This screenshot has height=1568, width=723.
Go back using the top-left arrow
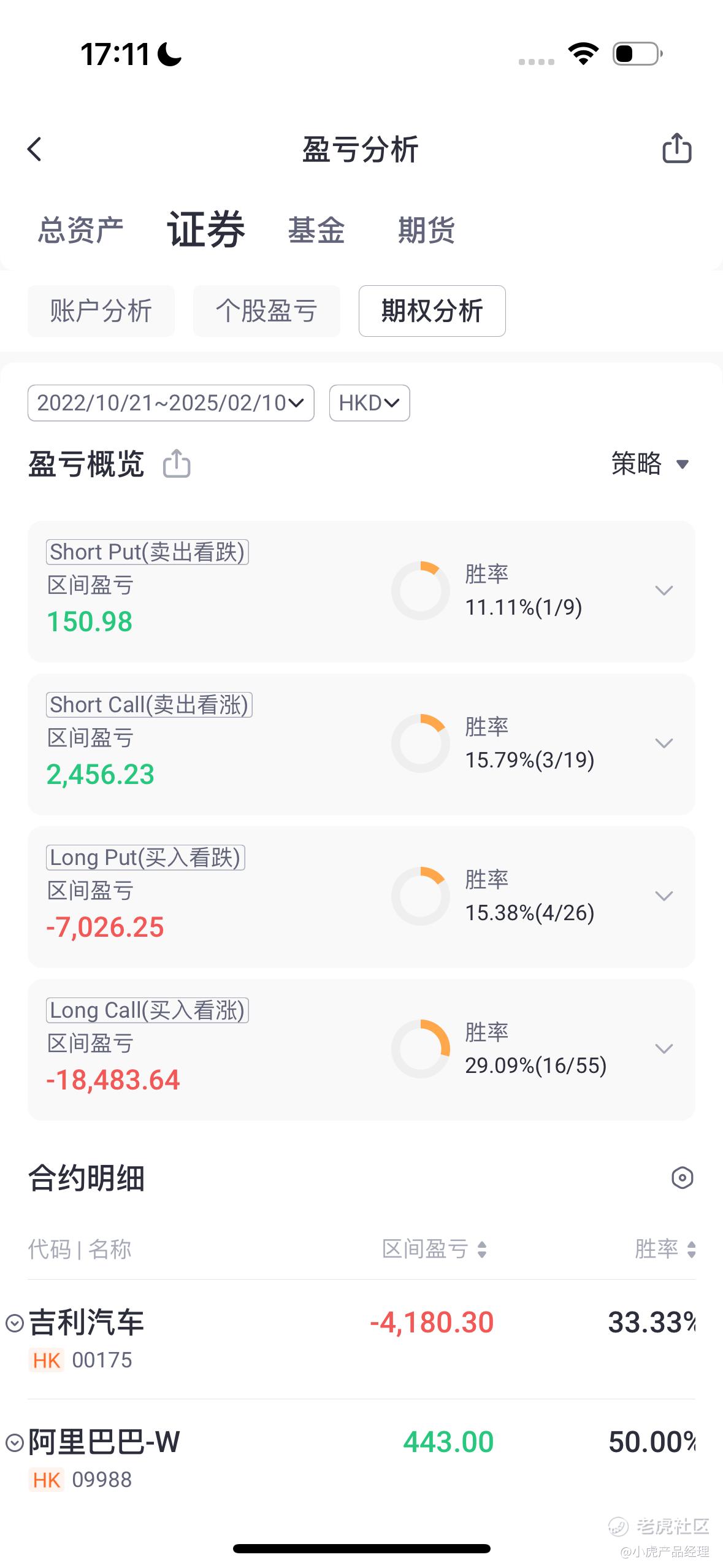[35, 149]
